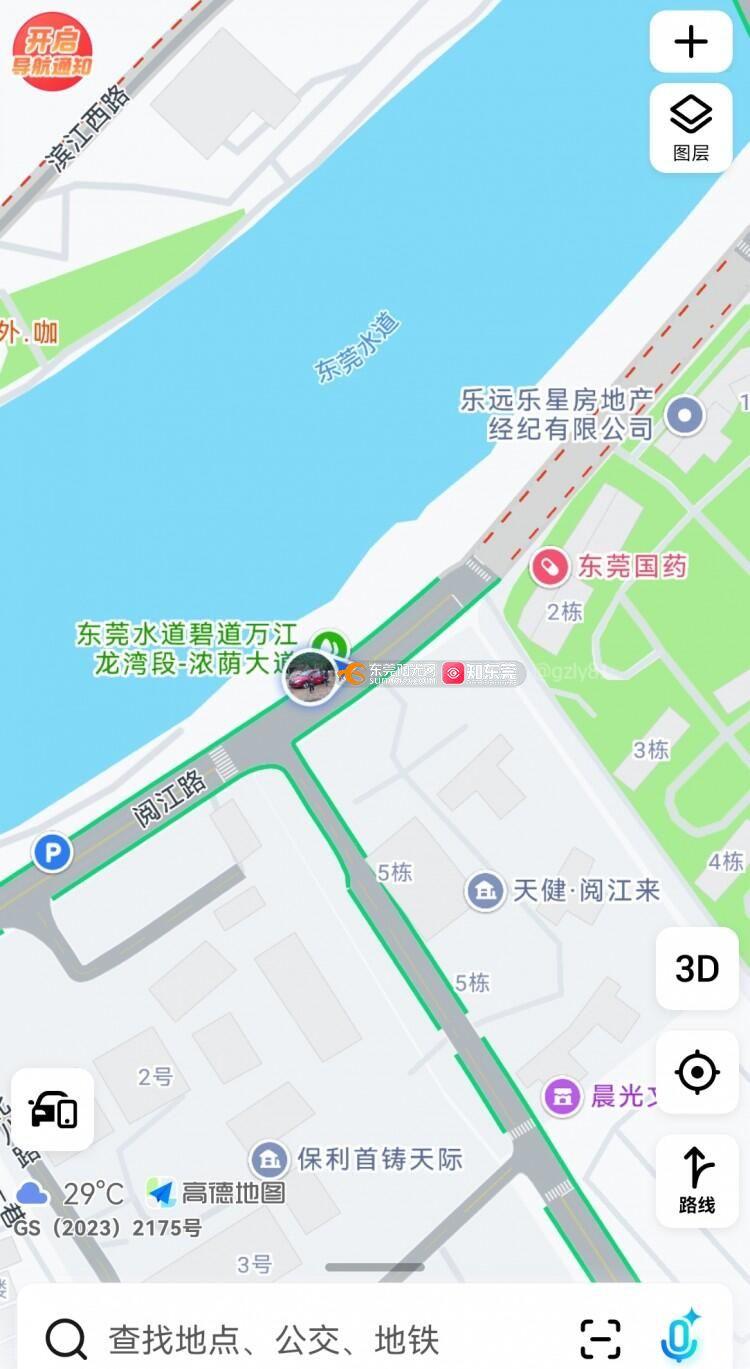Select the 天健·阅江来 residence marker
Viewport: 750px width, 1369px height.
pos(485,890)
